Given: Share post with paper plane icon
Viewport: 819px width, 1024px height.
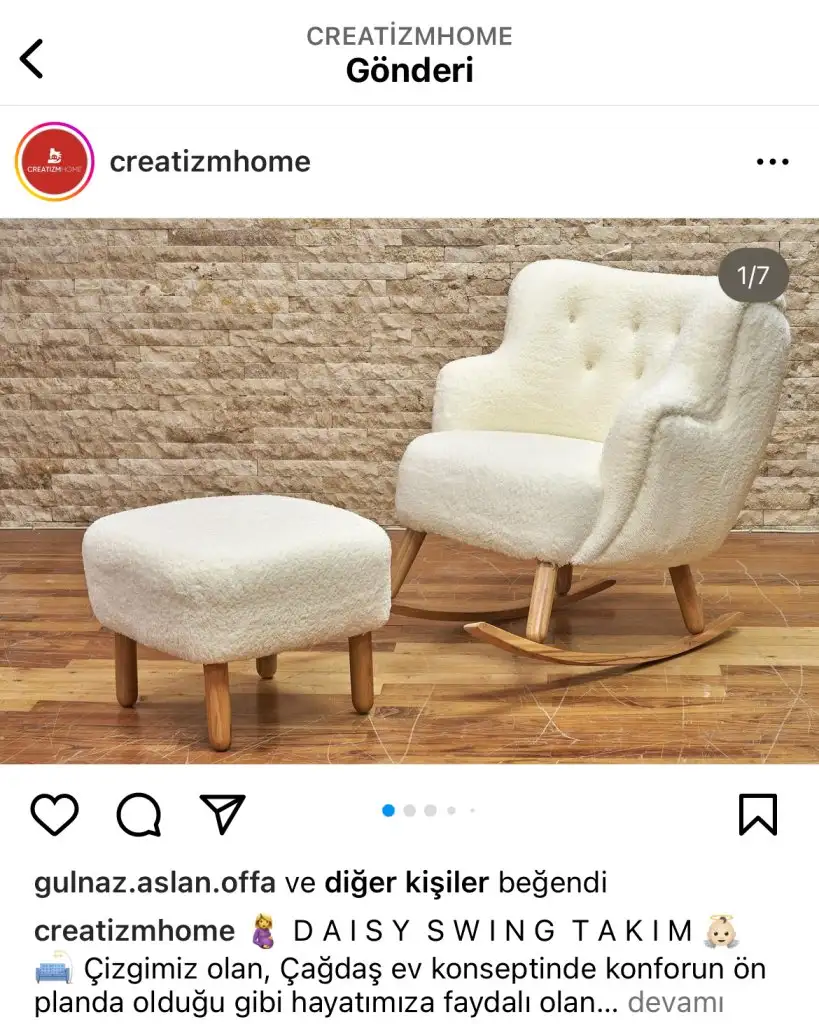Looking at the screenshot, I should pyautogui.click(x=222, y=814).
